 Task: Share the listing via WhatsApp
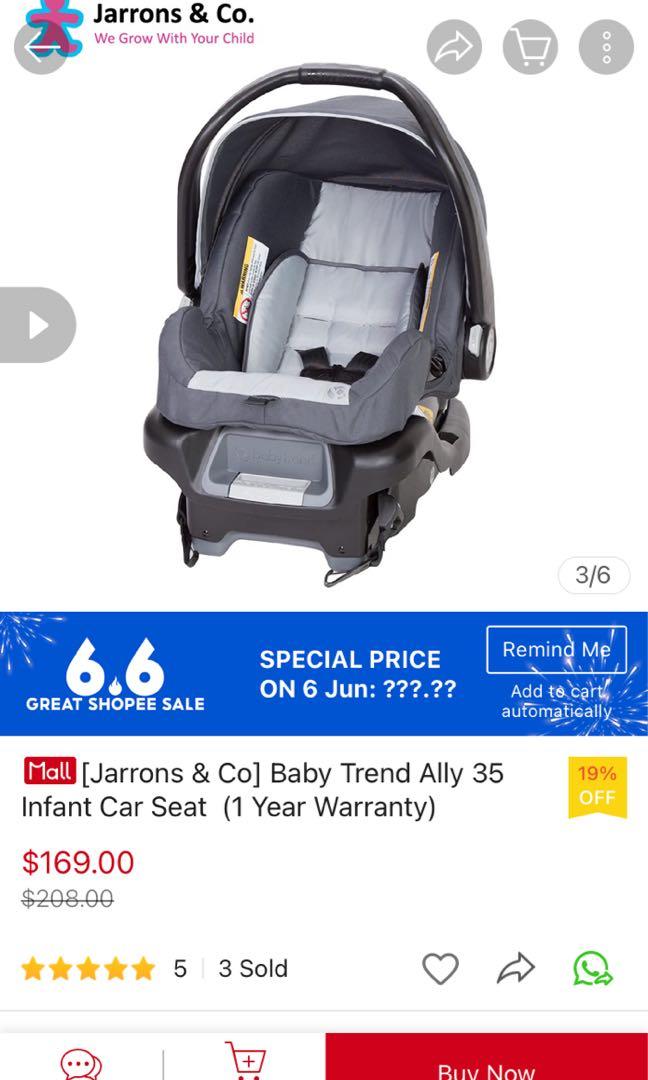coord(592,968)
